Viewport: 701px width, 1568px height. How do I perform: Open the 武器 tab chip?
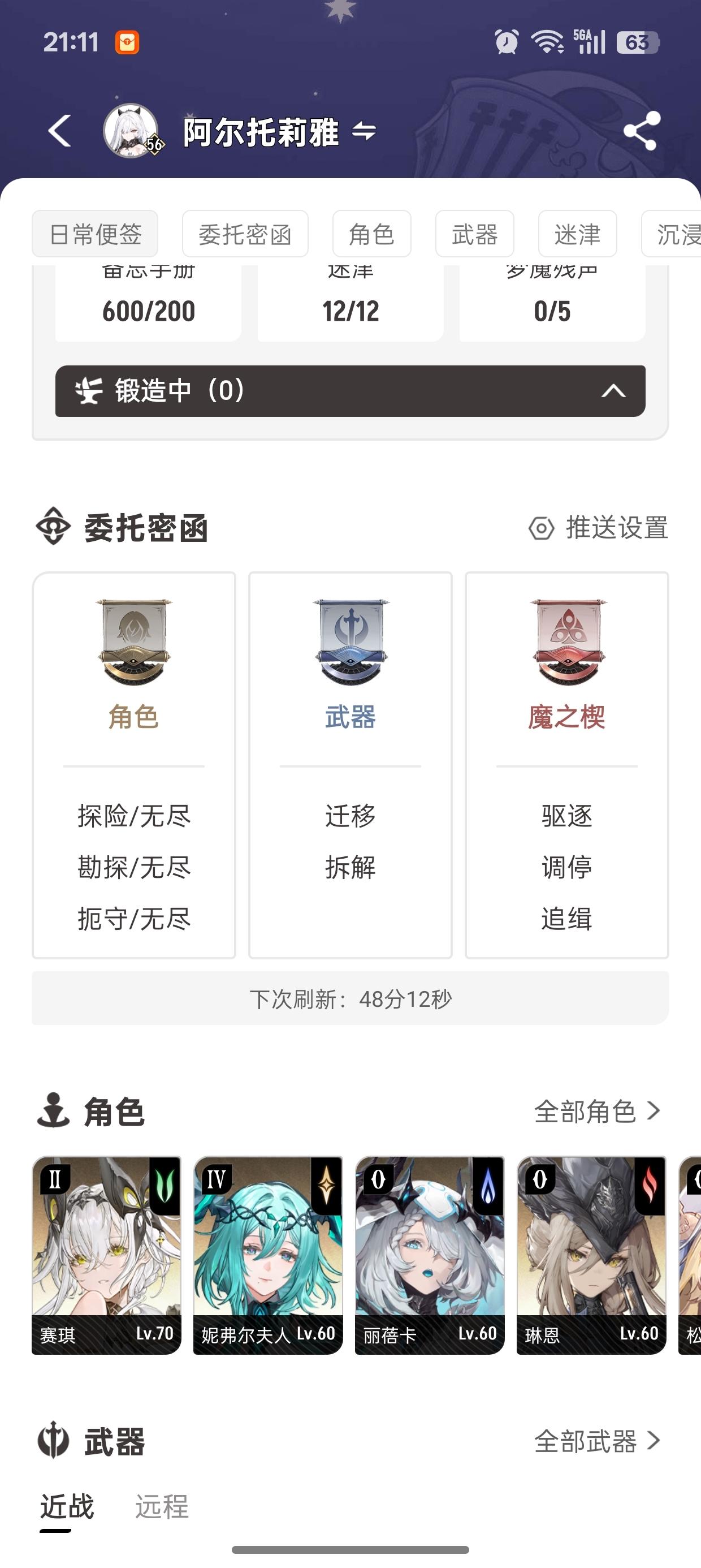tap(475, 234)
